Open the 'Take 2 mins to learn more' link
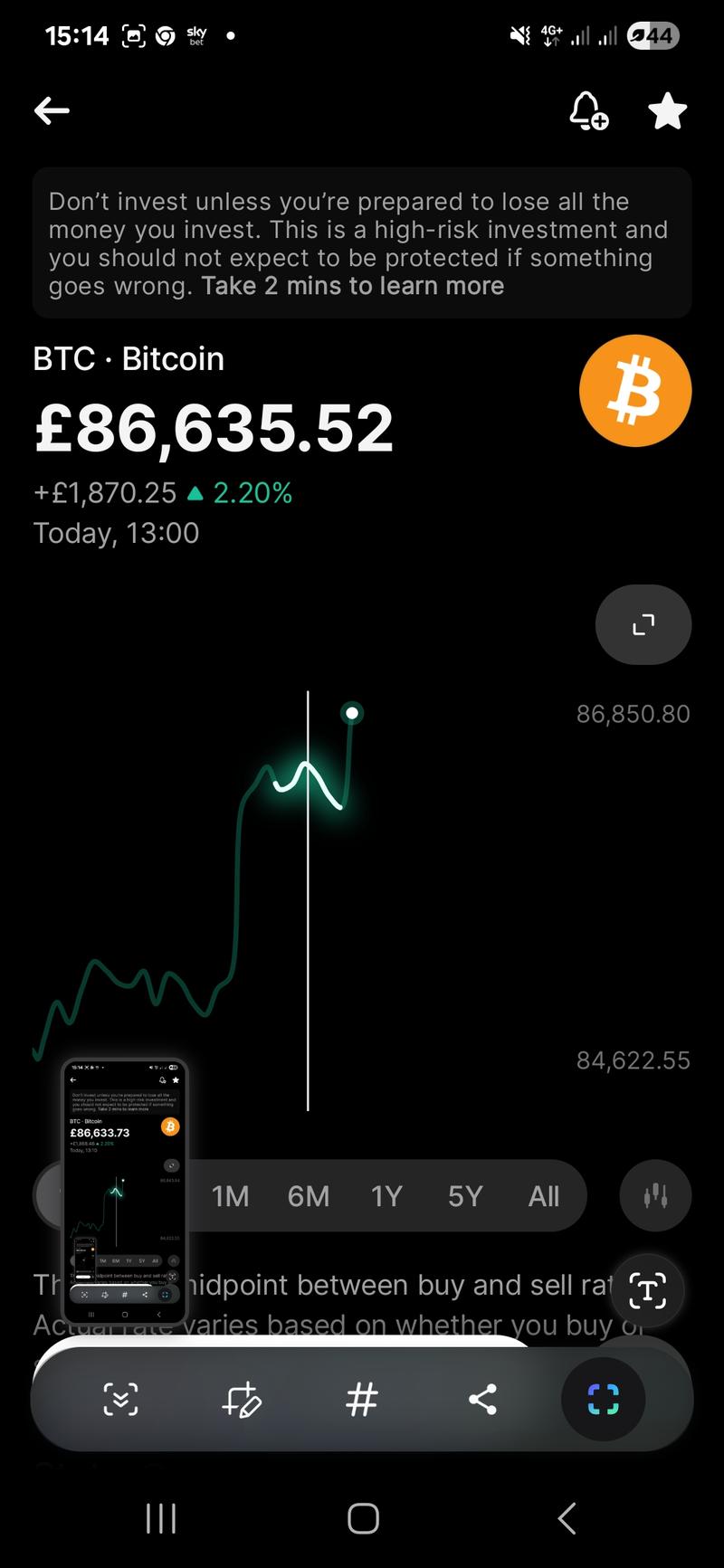 pyautogui.click(x=352, y=286)
